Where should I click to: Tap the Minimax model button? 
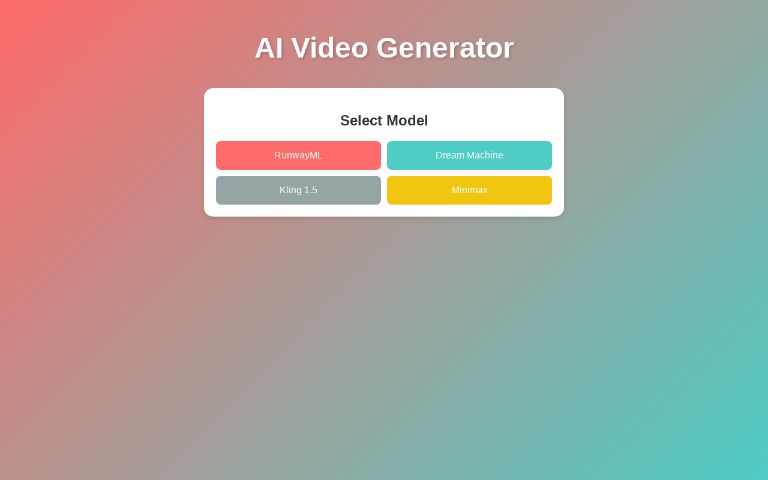[469, 190]
